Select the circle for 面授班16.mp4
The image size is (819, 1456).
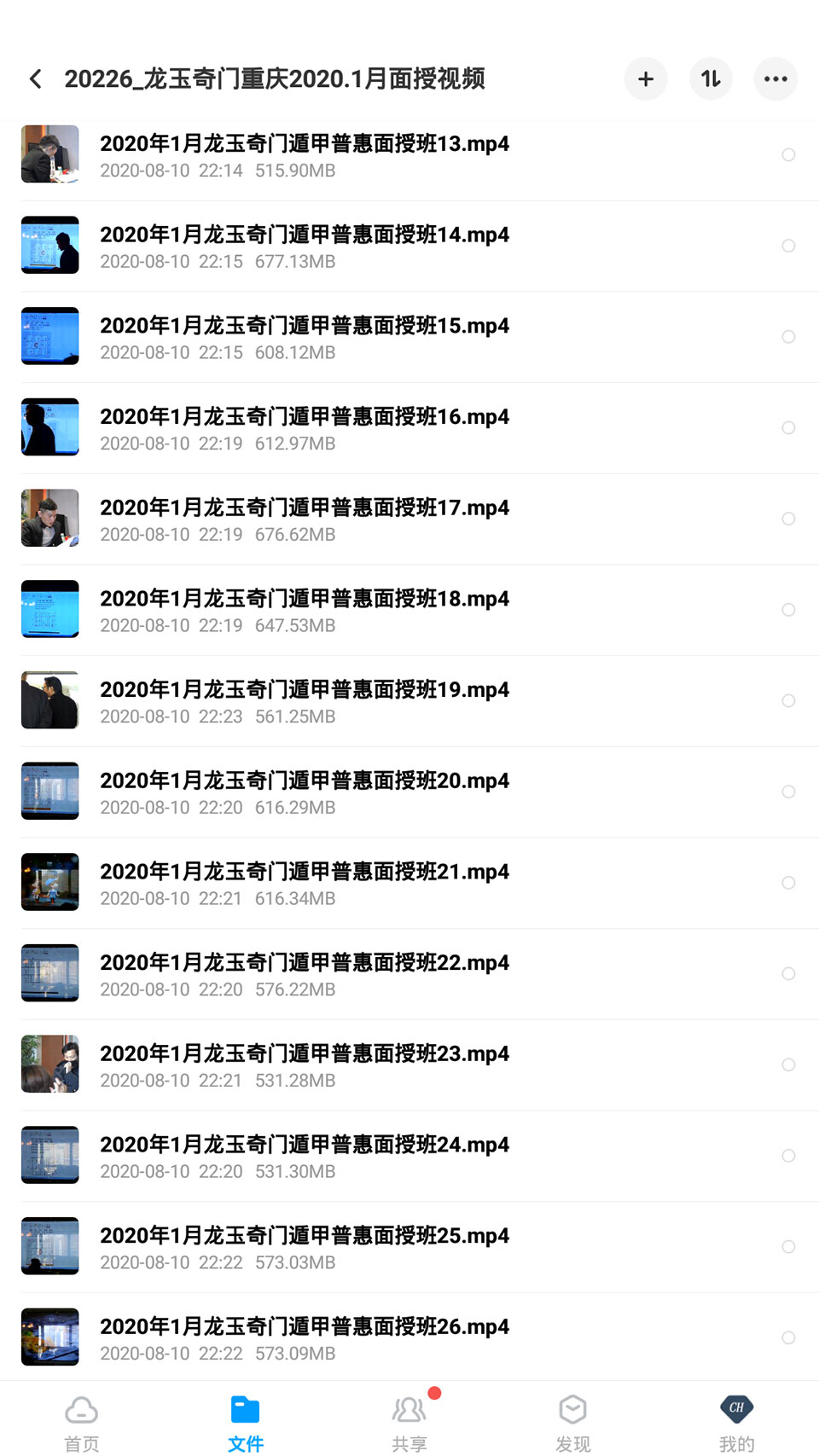tap(788, 427)
